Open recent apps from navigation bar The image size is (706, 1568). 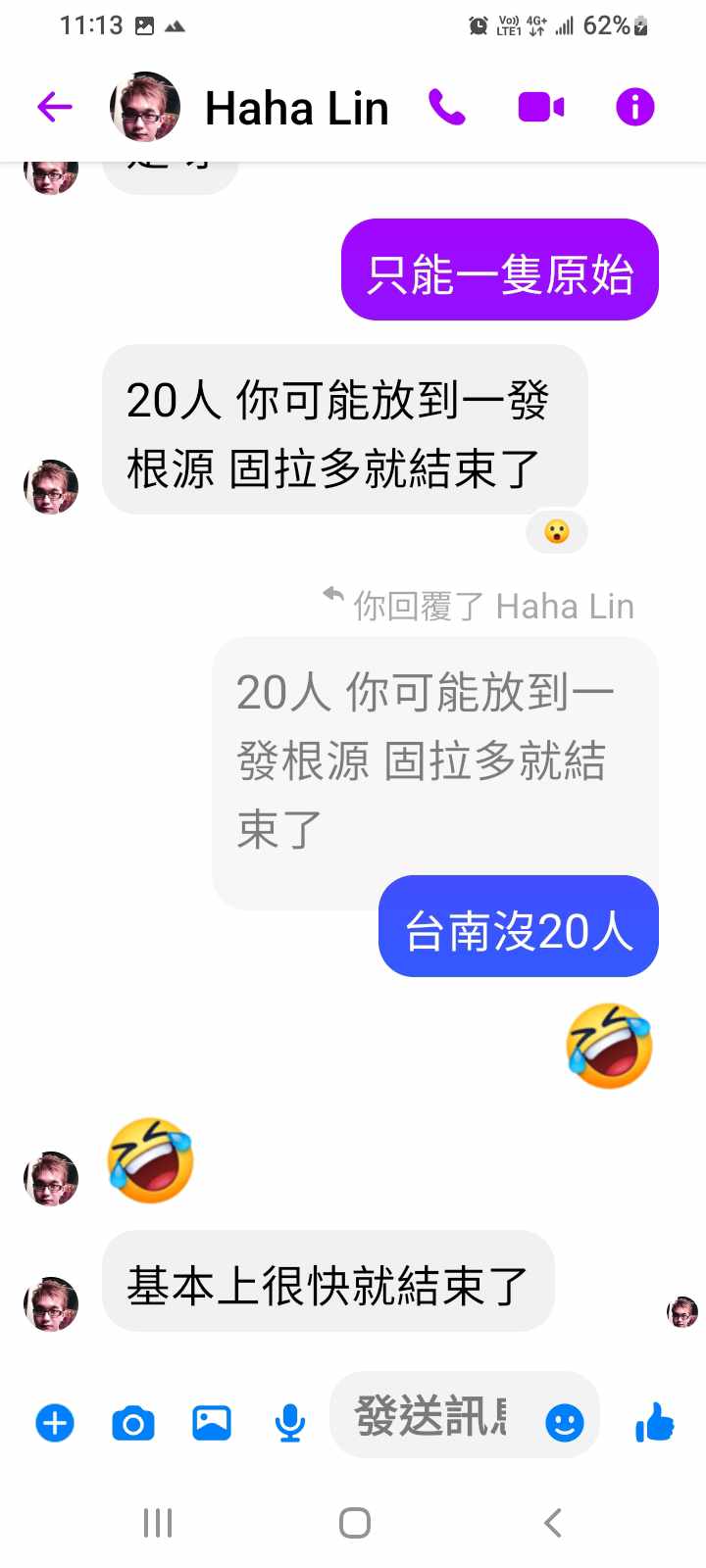[157, 1522]
